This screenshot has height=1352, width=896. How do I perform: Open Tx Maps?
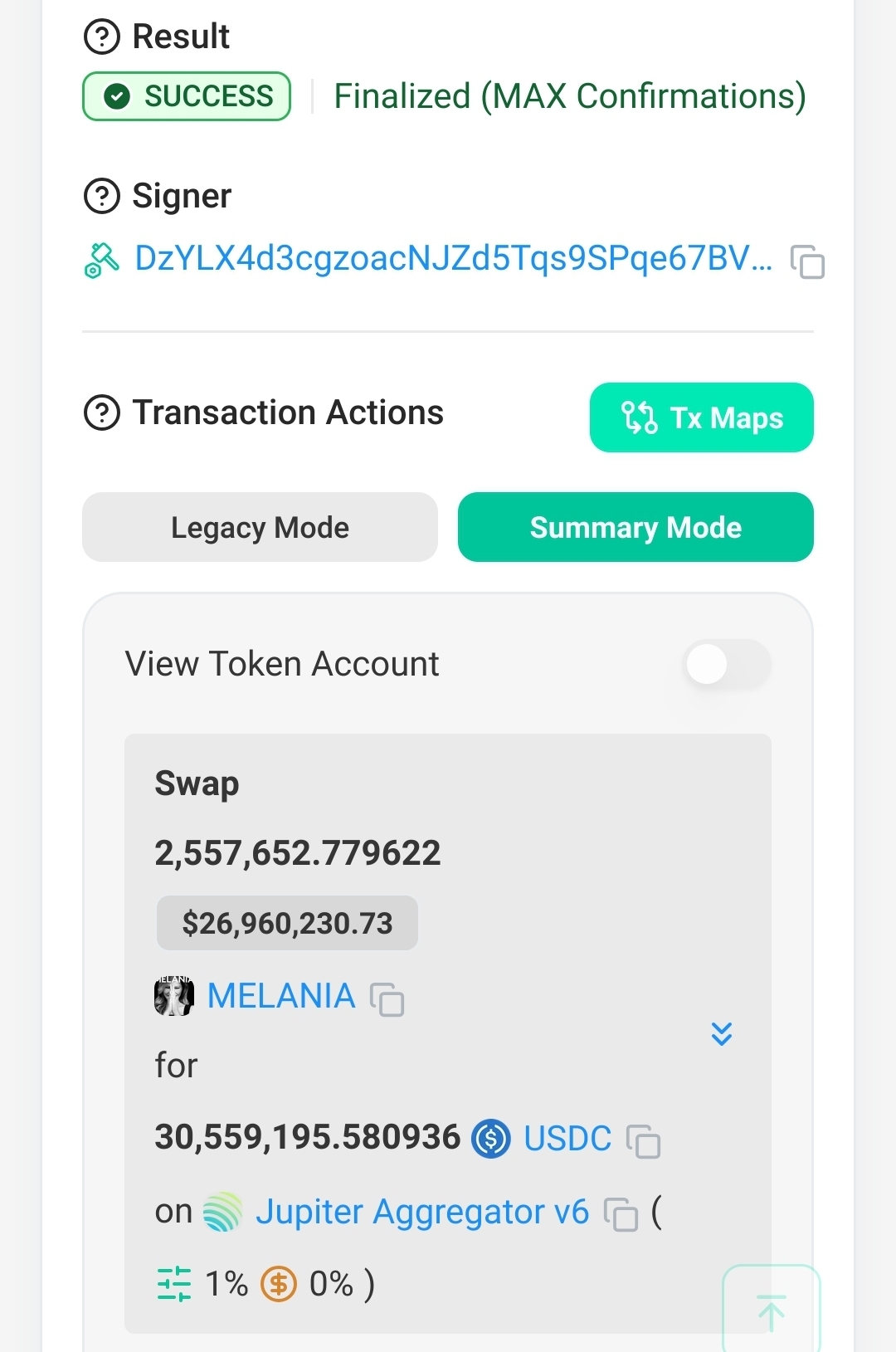pyautogui.click(x=701, y=417)
